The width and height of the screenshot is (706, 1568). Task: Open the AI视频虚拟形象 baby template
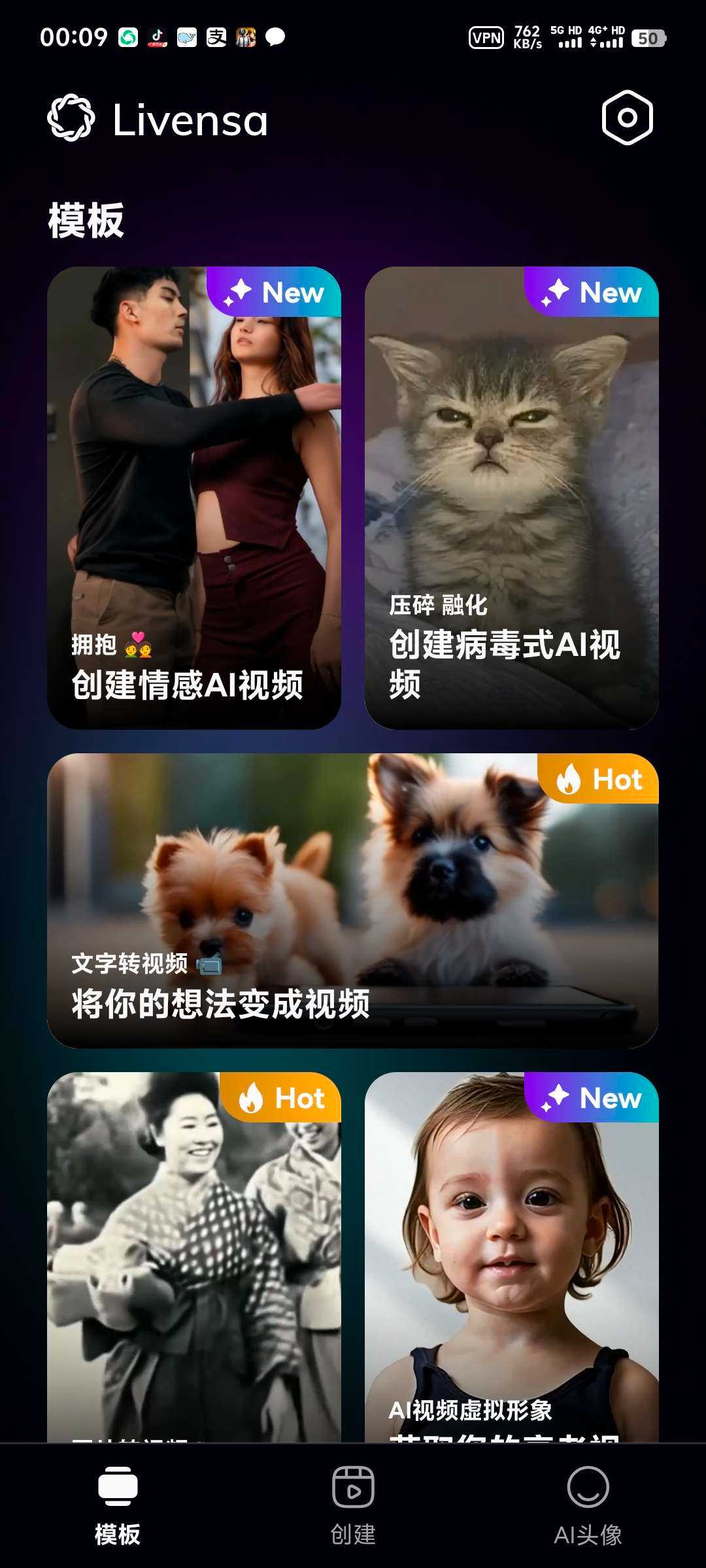(x=511, y=1254)
